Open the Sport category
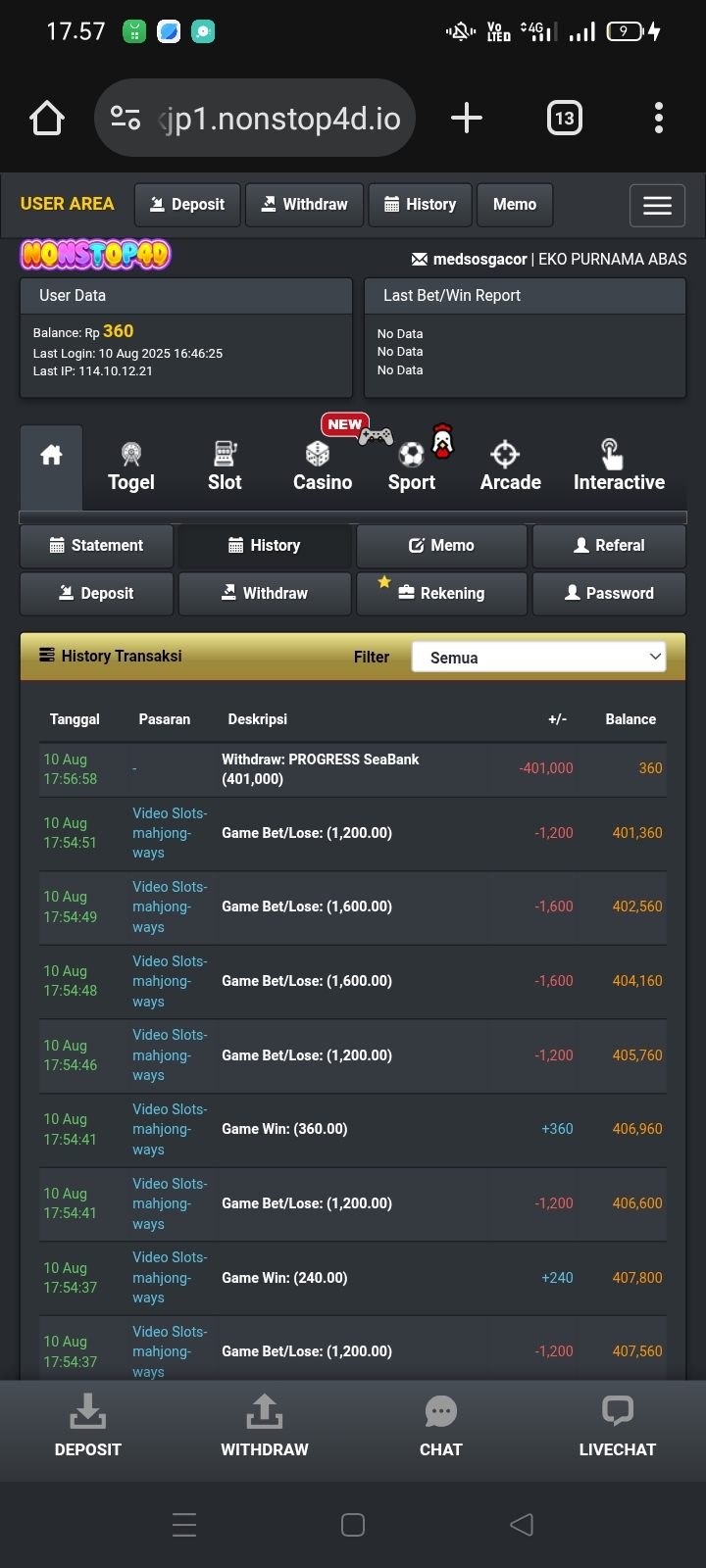The width and height of the screenshot is (706, 1568). [x=412, y=467]
